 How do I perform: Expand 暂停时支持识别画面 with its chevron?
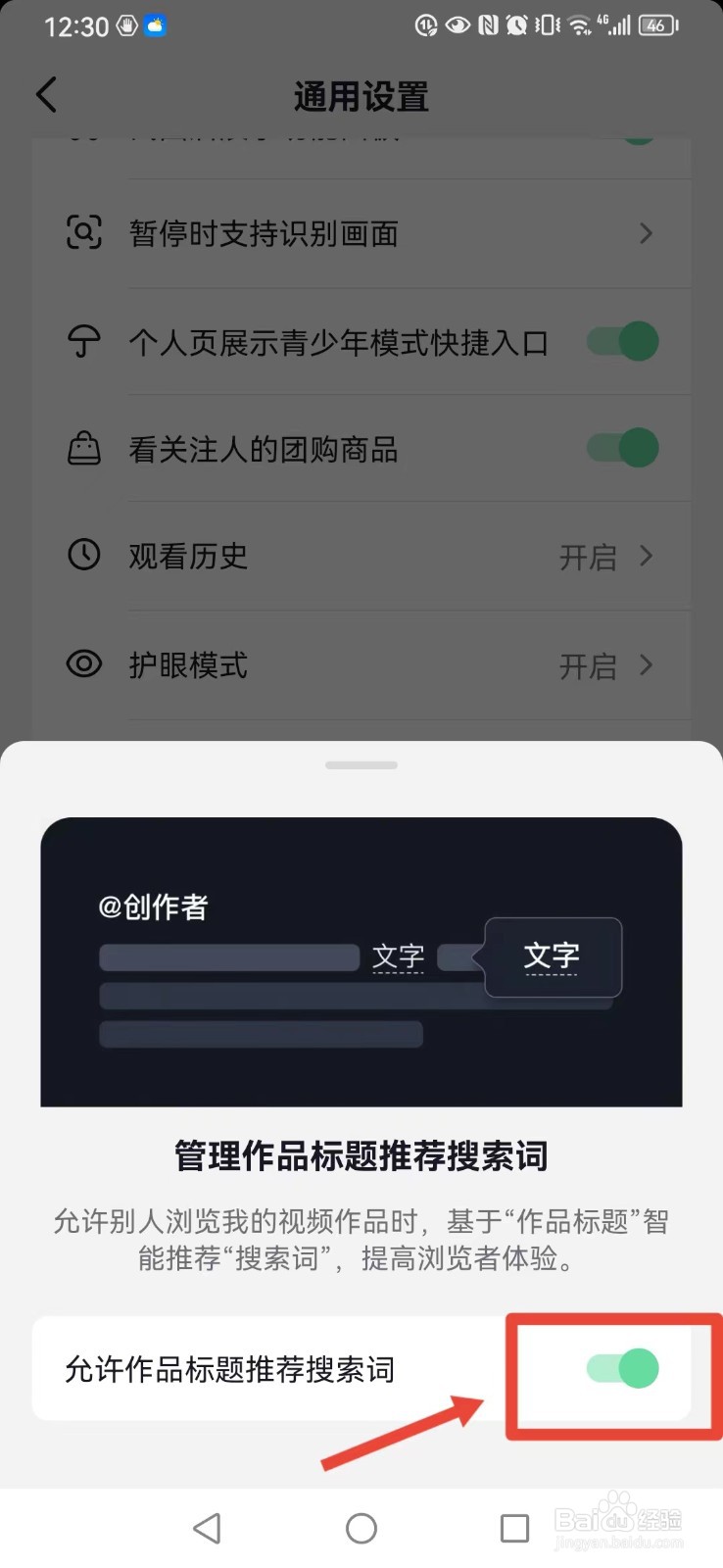pyautogui.click(x=645, y=233)
